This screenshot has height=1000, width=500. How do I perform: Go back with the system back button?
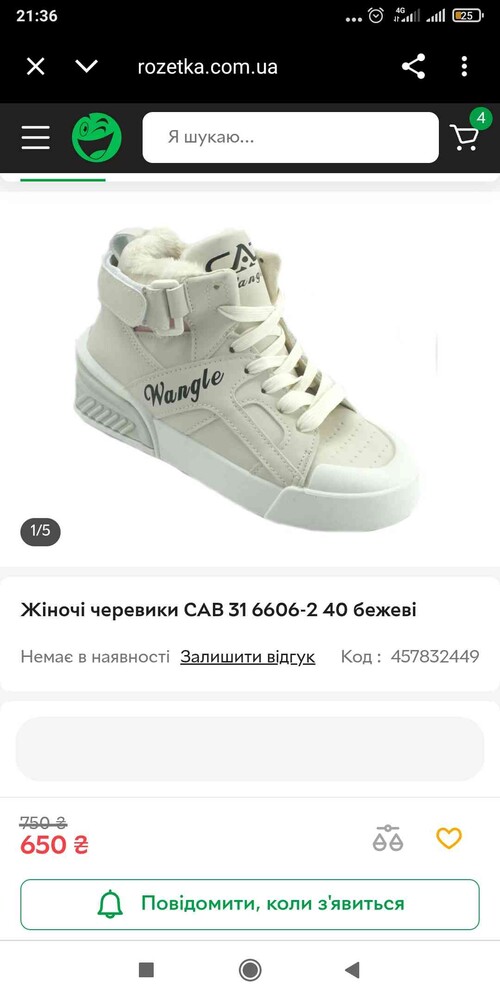pyautogui.click(x=352, y=970)
